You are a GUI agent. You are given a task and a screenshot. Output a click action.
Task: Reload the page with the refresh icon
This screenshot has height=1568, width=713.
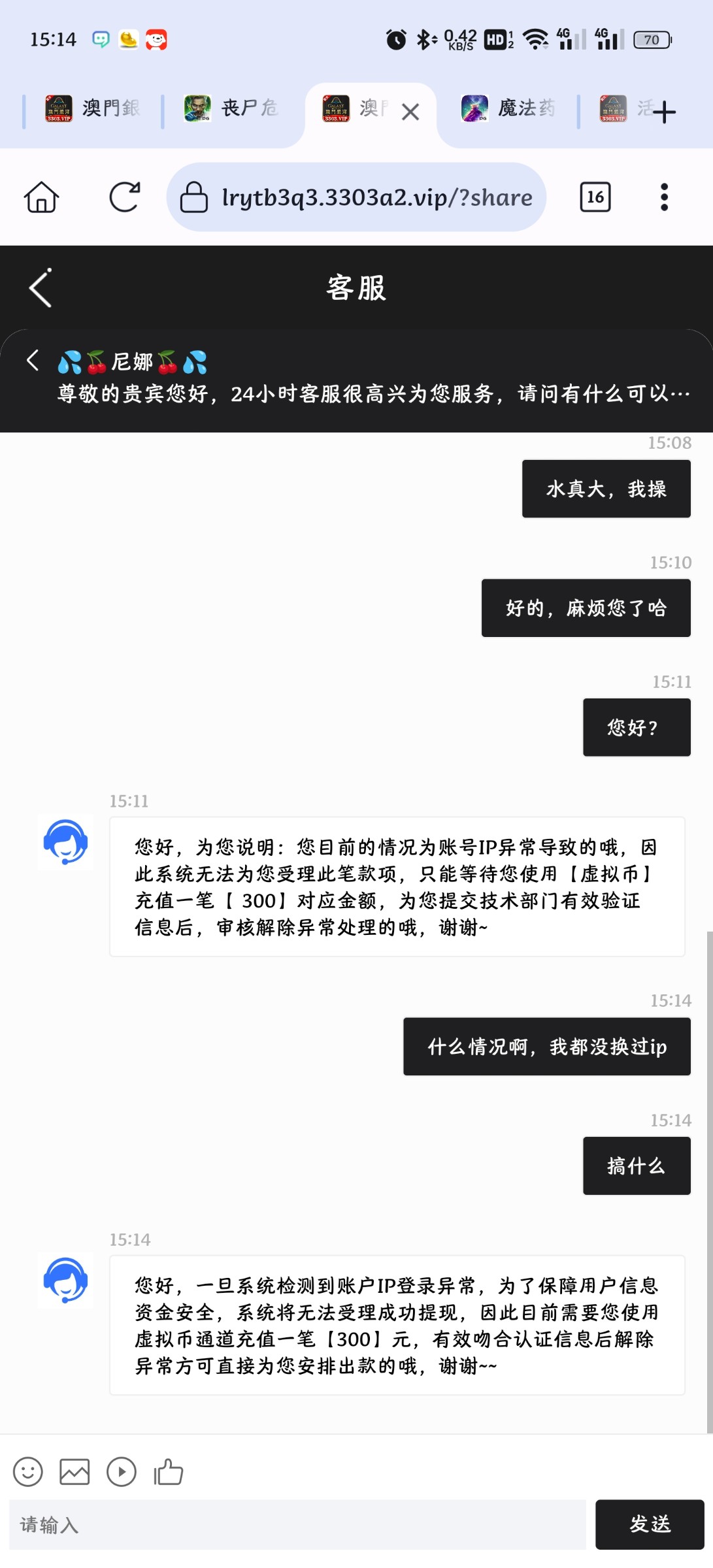tap(125, 197)
